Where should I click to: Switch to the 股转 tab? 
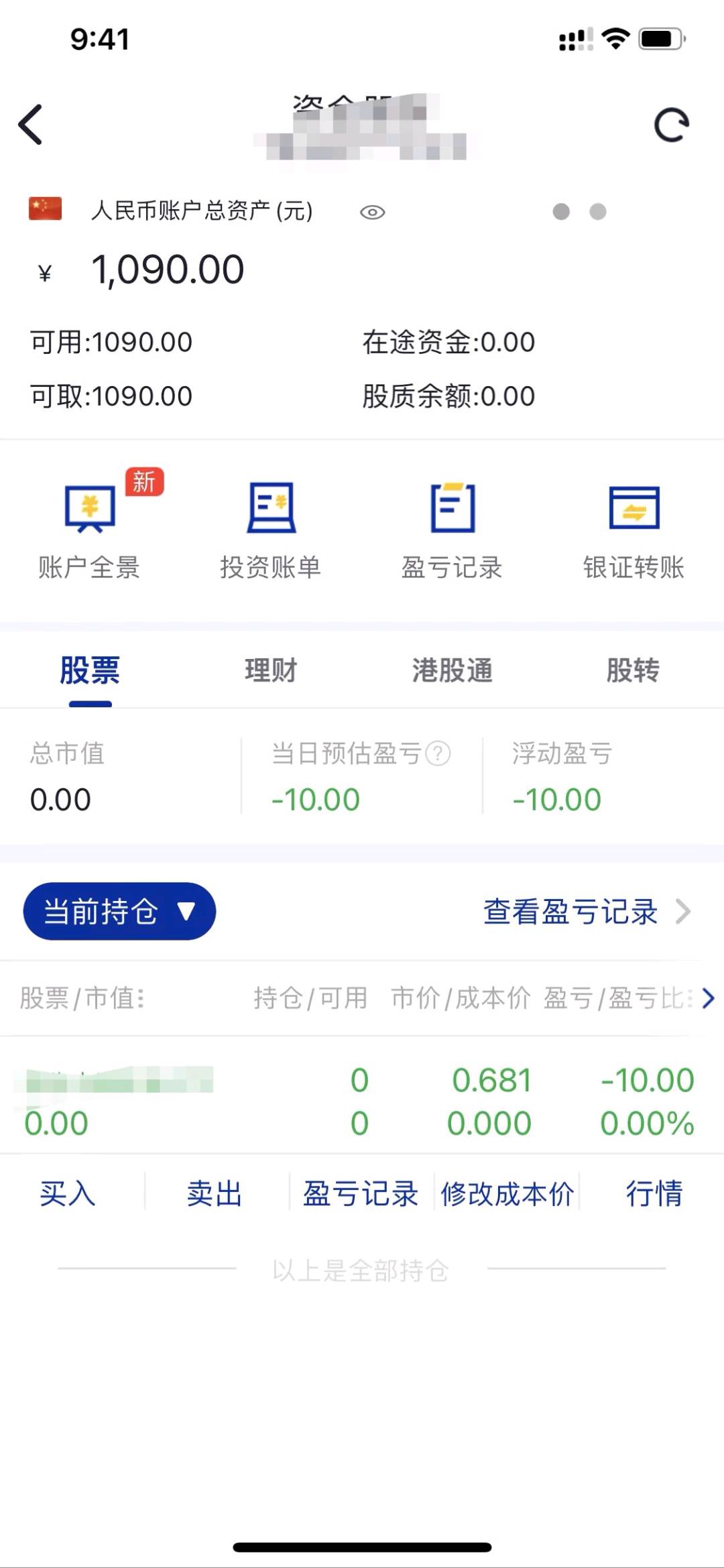(x=633, y=670)
